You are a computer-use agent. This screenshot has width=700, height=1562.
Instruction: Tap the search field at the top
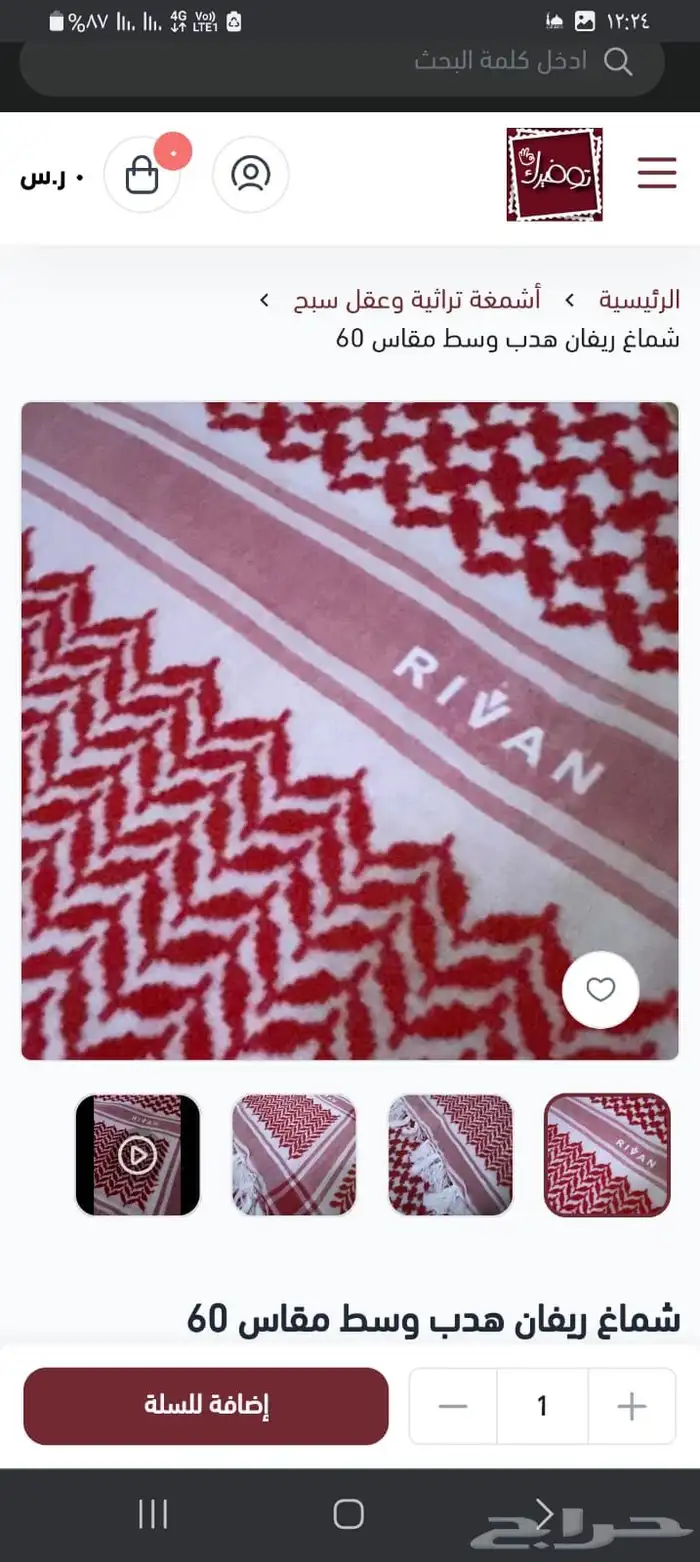click(342, 62)
